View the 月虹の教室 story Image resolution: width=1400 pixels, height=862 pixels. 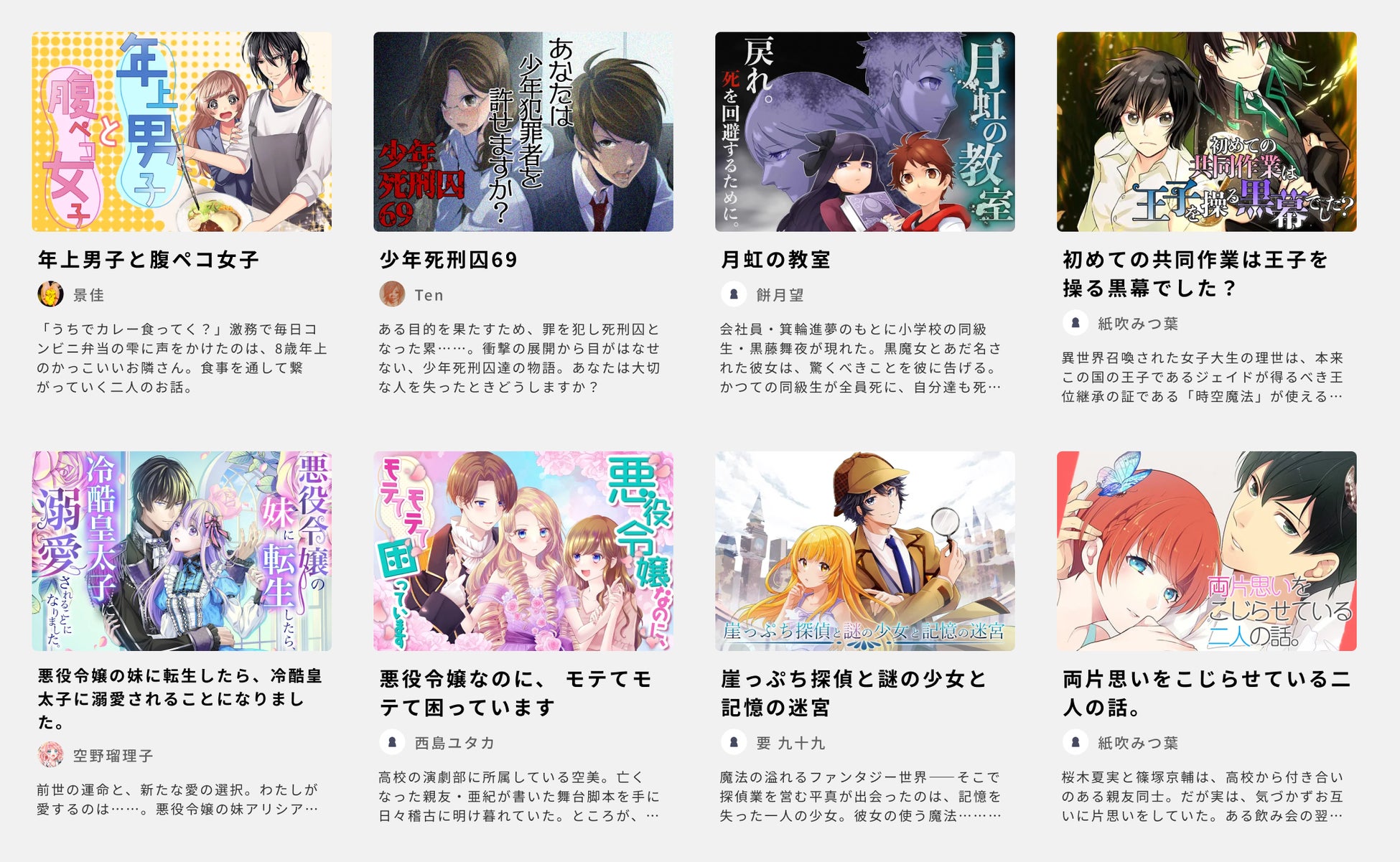click(x=775, y=259)
